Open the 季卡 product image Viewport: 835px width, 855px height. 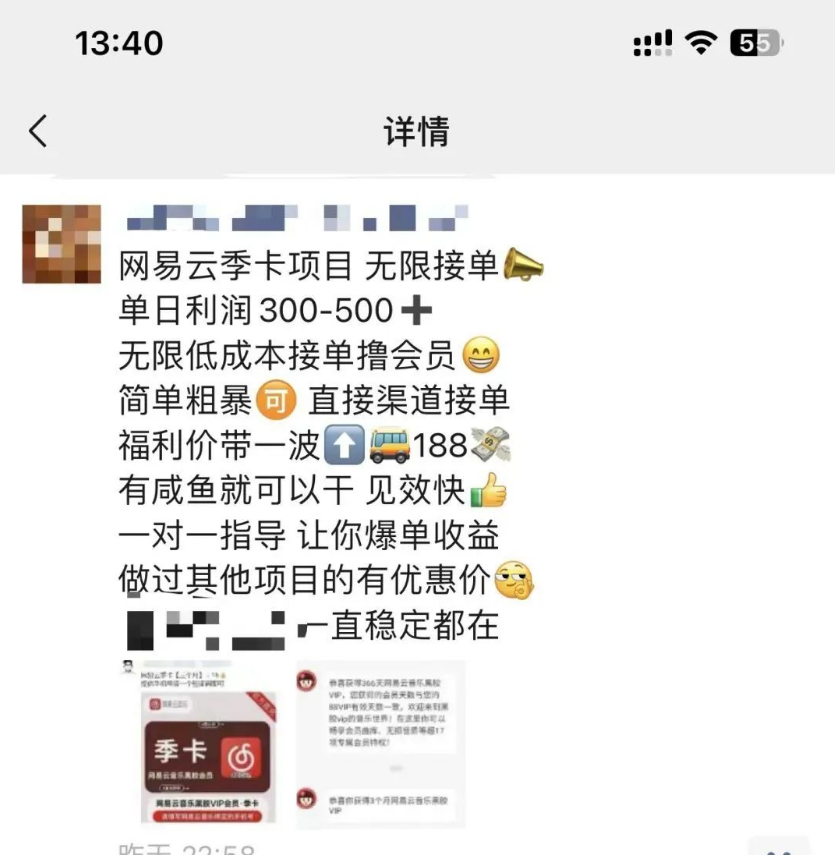(208, 742)
